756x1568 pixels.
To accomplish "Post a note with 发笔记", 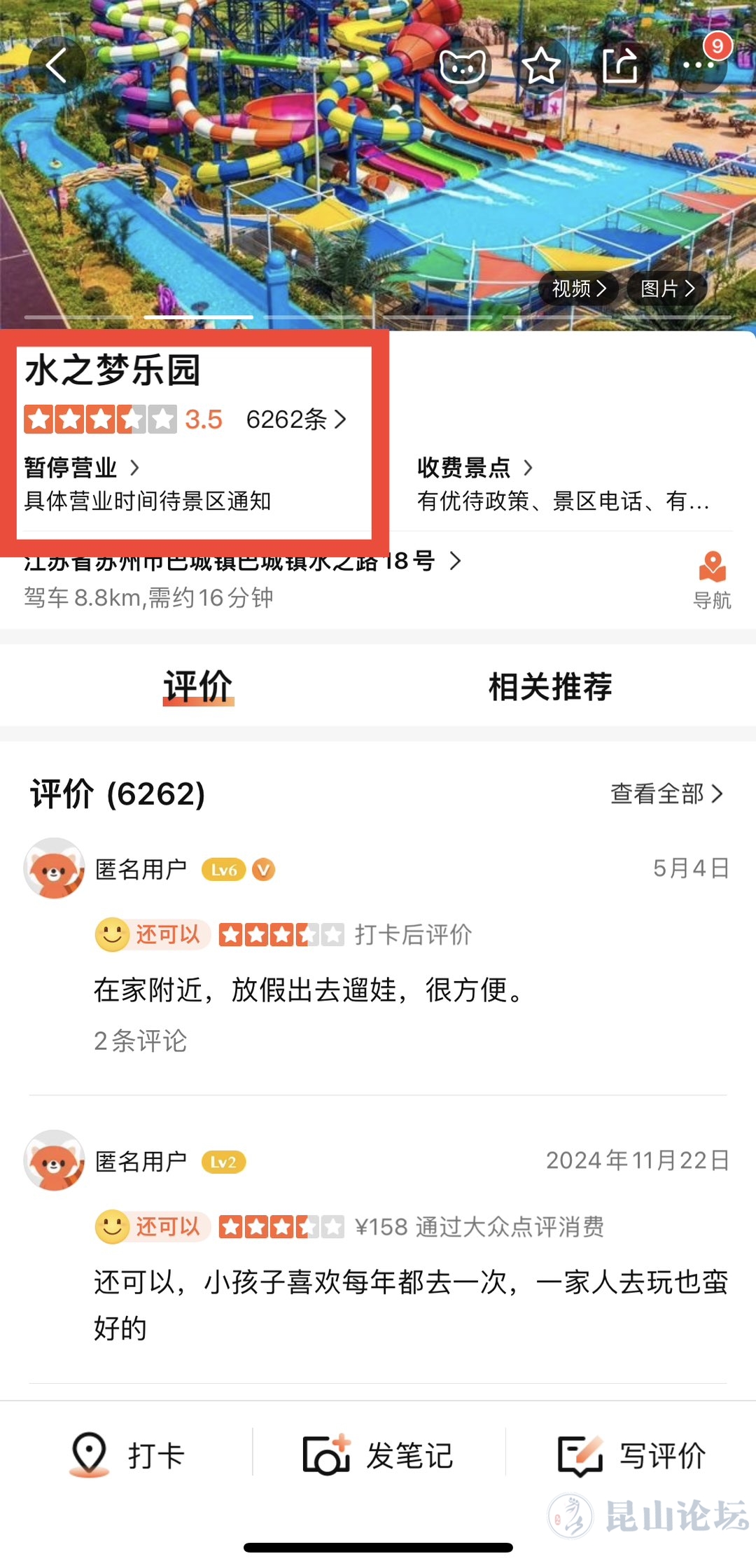I will coord(378,1455).
